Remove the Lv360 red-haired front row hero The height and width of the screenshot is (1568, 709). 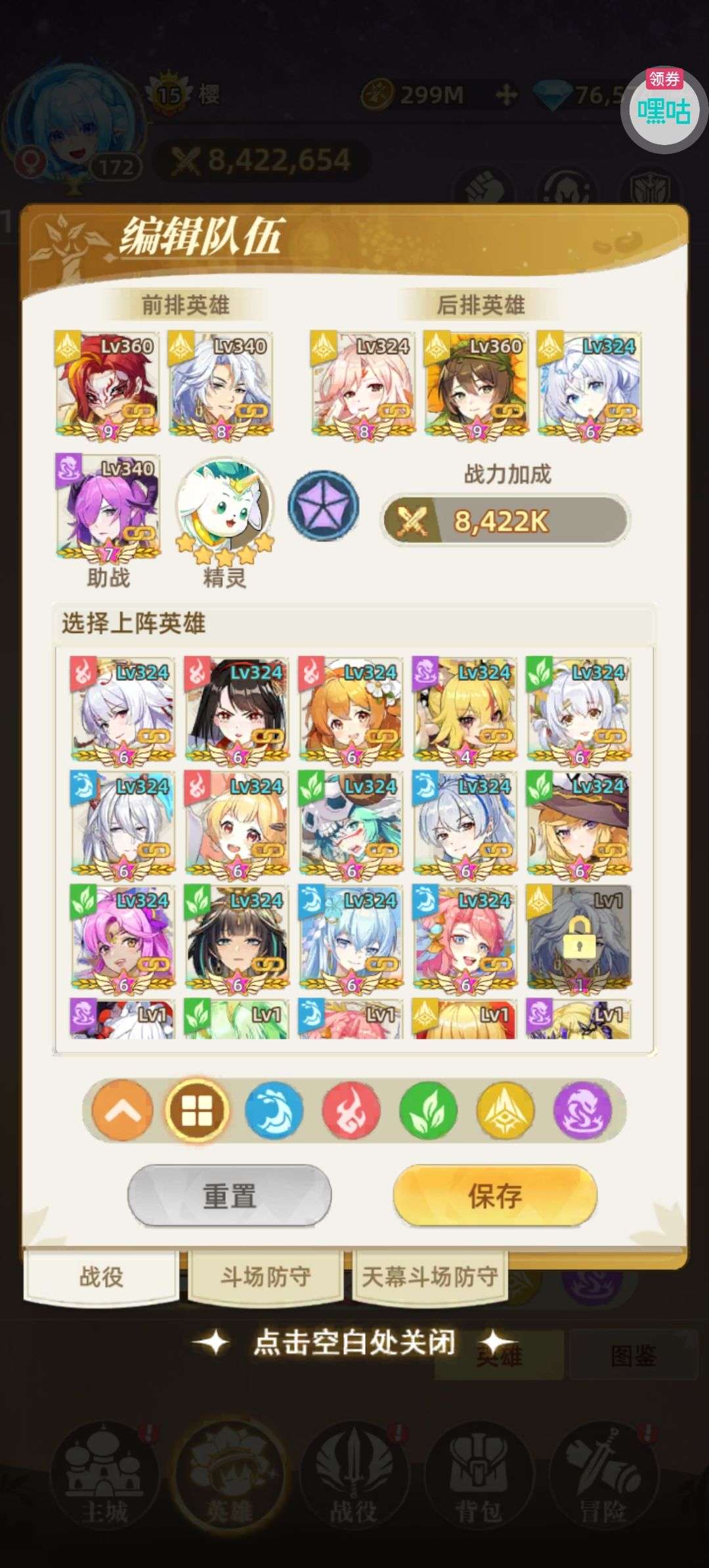tap(108, 384)
